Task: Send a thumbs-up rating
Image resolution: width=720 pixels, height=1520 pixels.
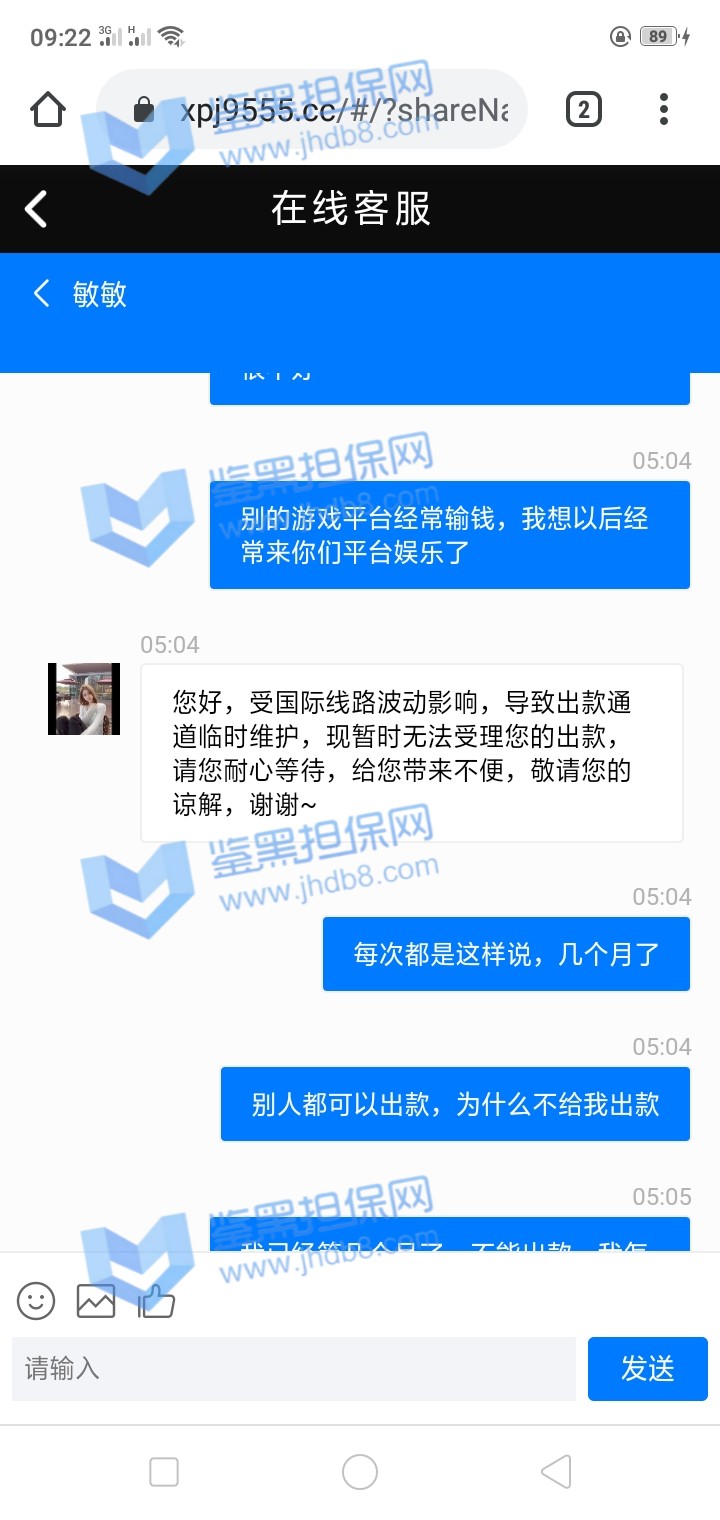Action: tap(156, 1300)
